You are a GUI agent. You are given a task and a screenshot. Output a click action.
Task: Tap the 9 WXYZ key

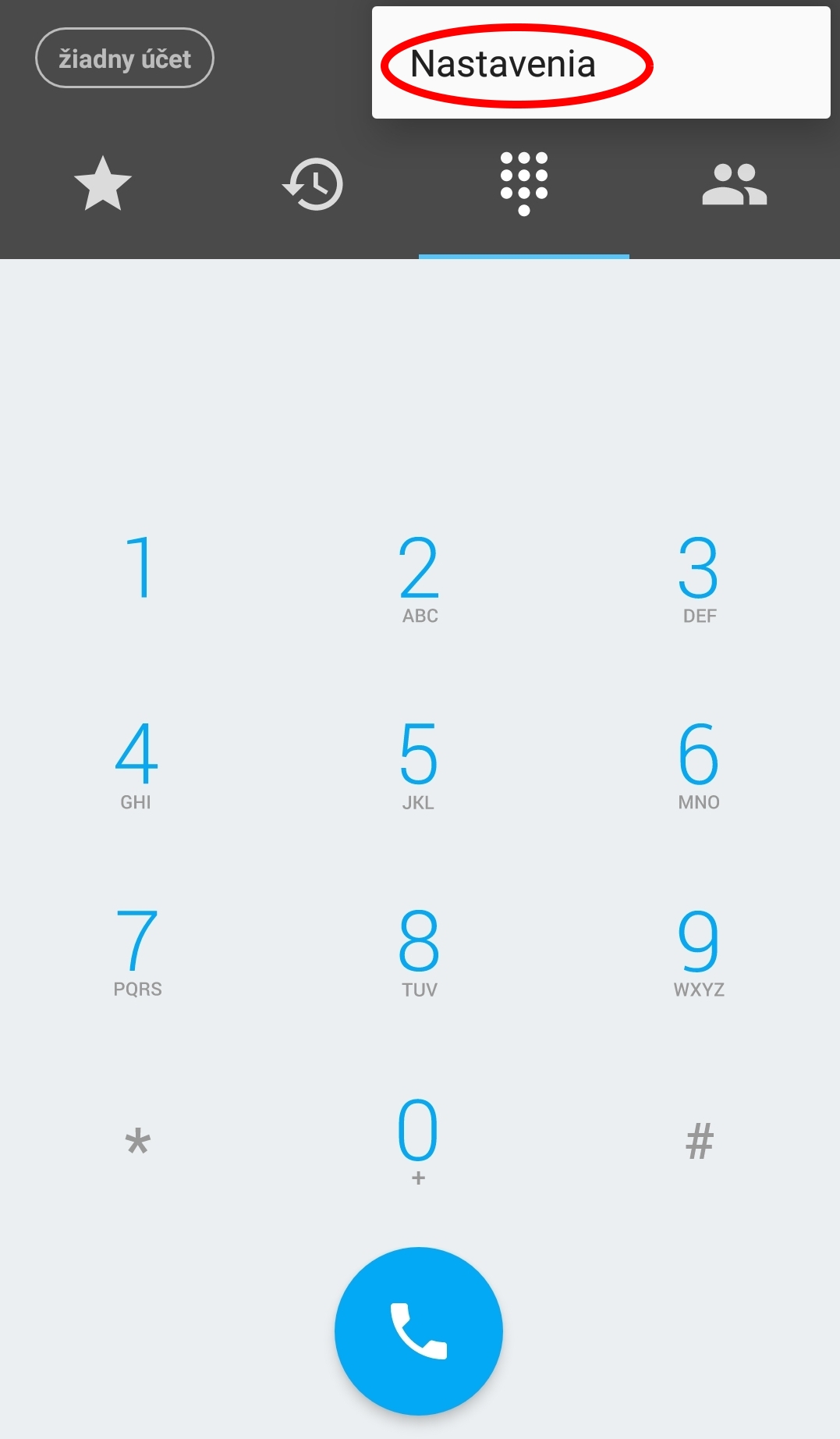(x=699, y=950)
